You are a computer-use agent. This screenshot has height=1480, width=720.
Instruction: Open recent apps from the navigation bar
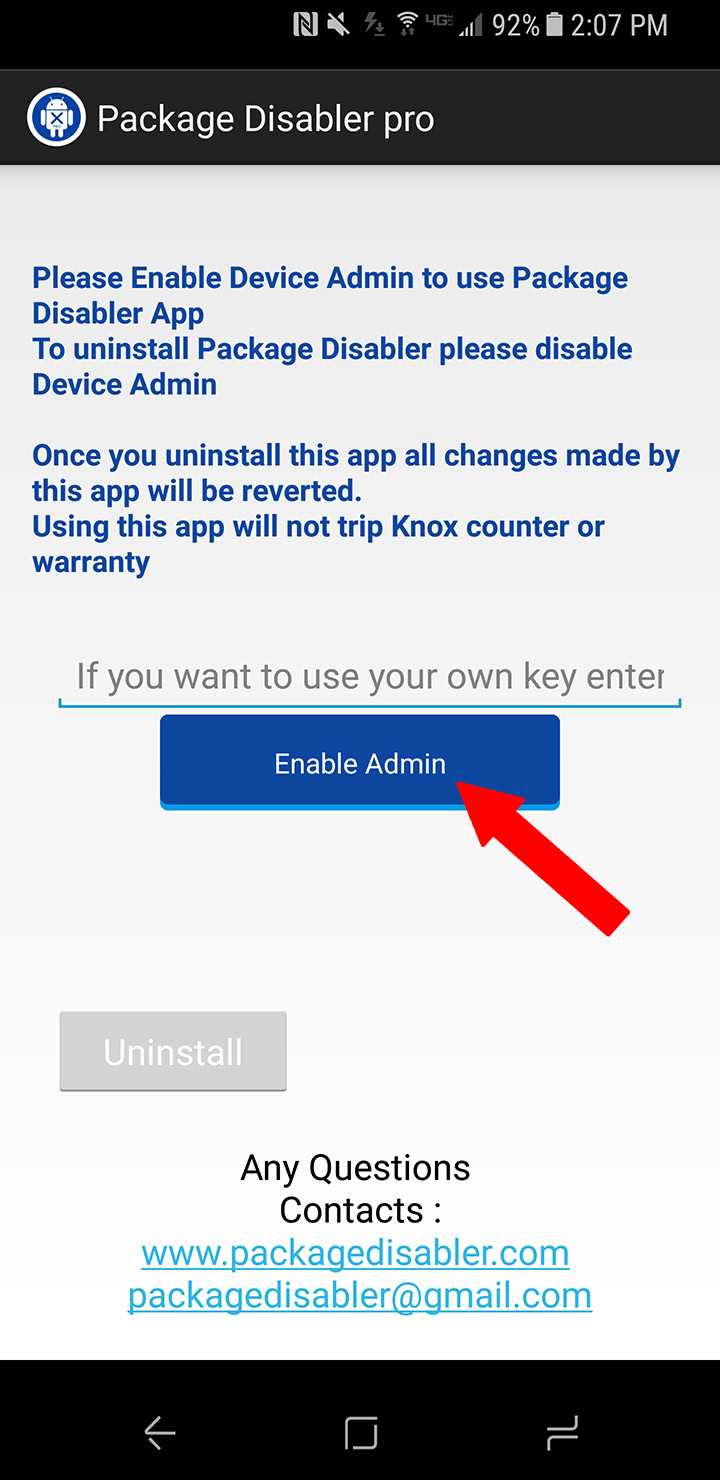(x=562, y=1433)
